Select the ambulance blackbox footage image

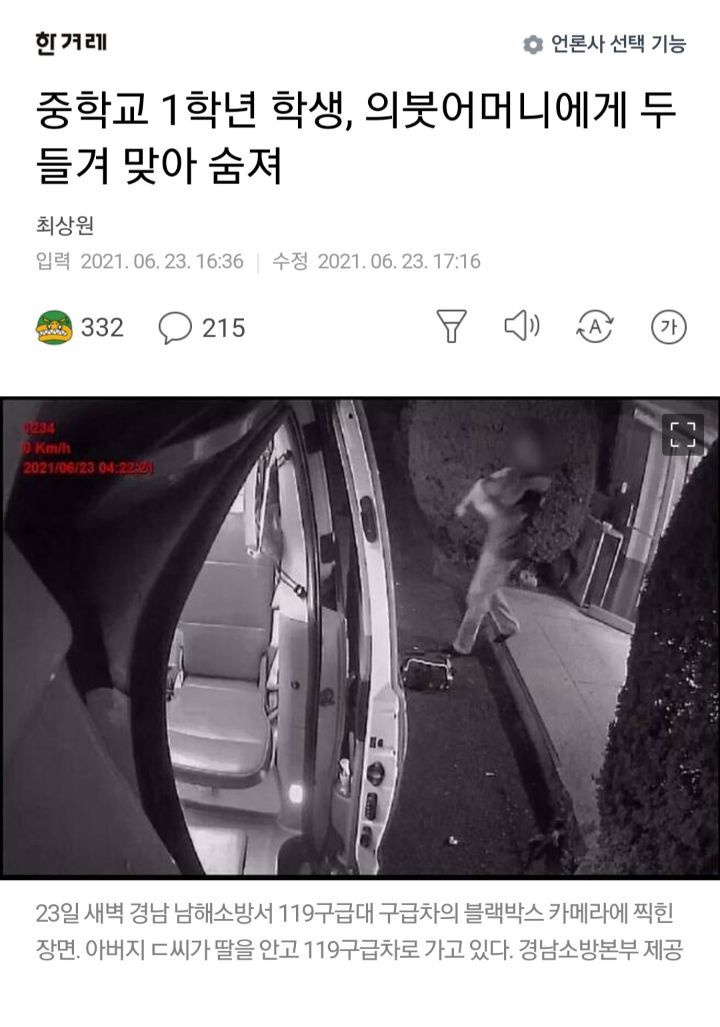click(x=360, y=630)
